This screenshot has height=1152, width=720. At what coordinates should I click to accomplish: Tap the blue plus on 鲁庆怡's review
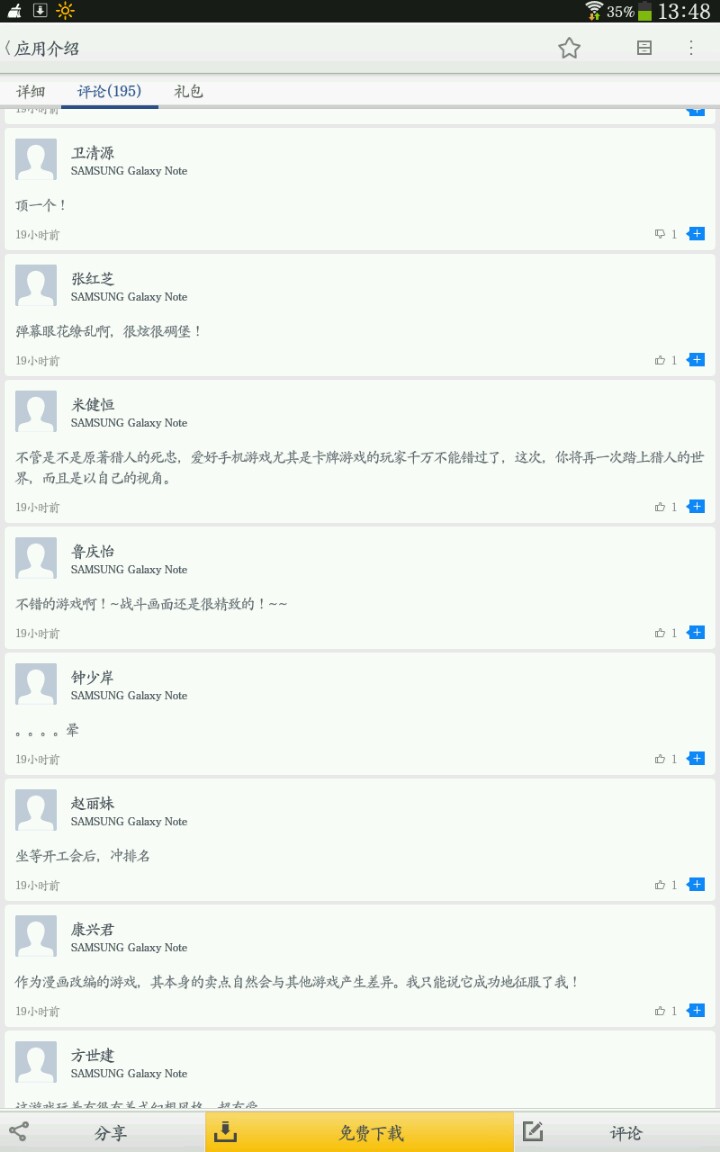(x=697, y=633)
